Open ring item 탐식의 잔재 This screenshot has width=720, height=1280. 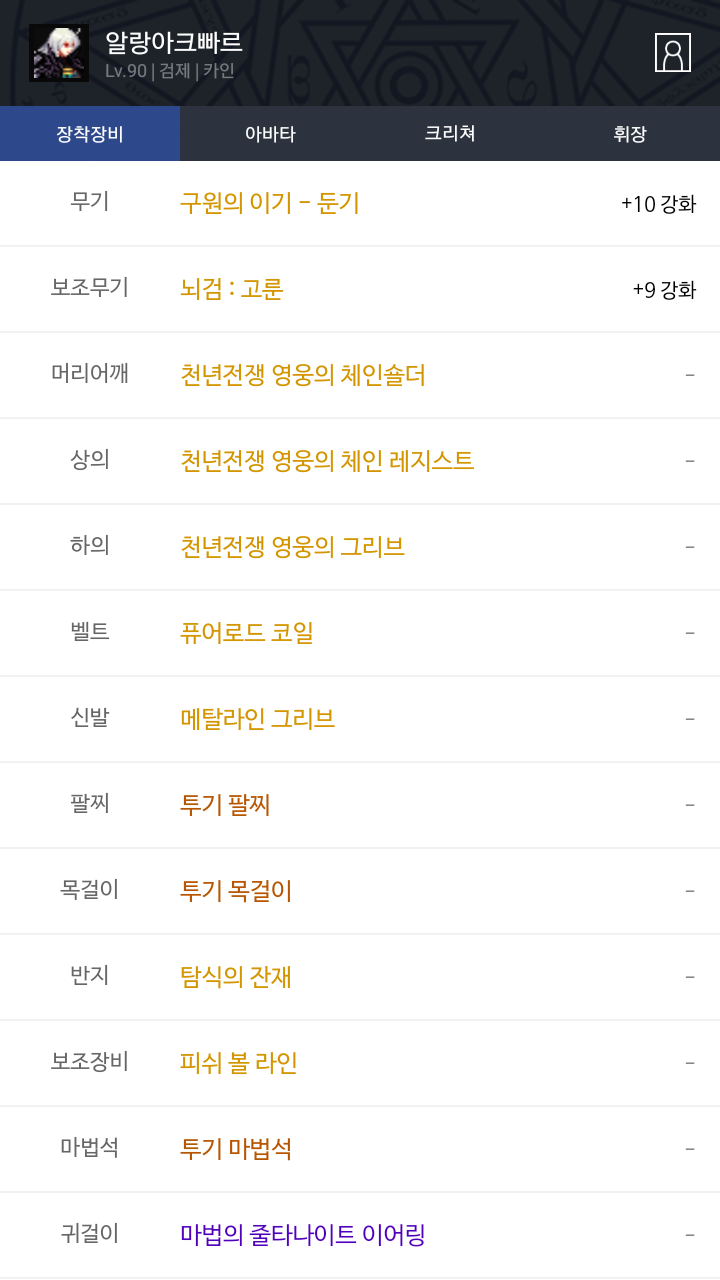tap(236, 977)
